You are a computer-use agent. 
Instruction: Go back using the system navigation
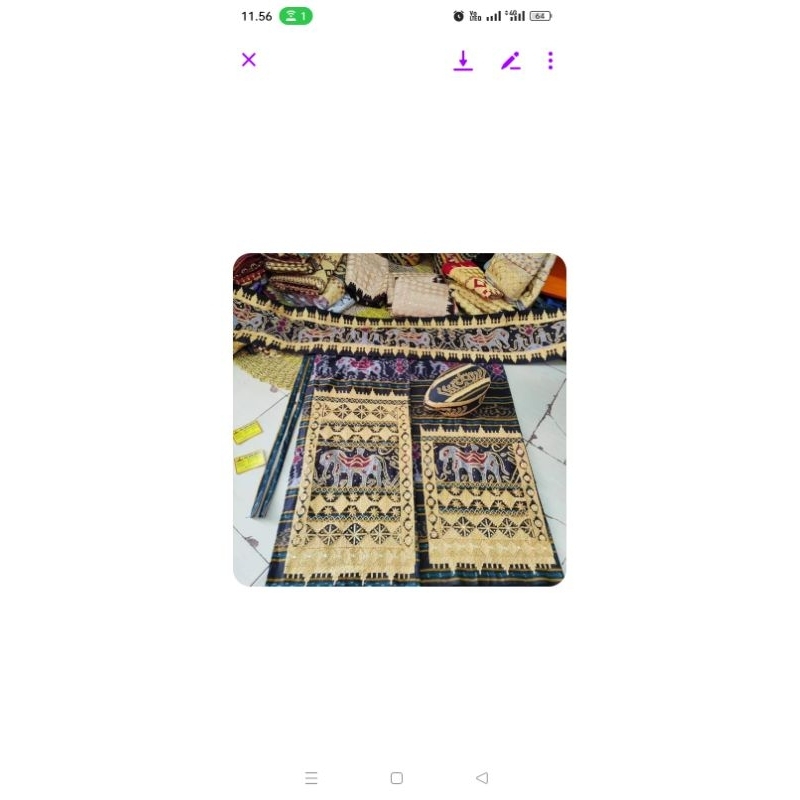pyautogui.click(x=482, y=778)
